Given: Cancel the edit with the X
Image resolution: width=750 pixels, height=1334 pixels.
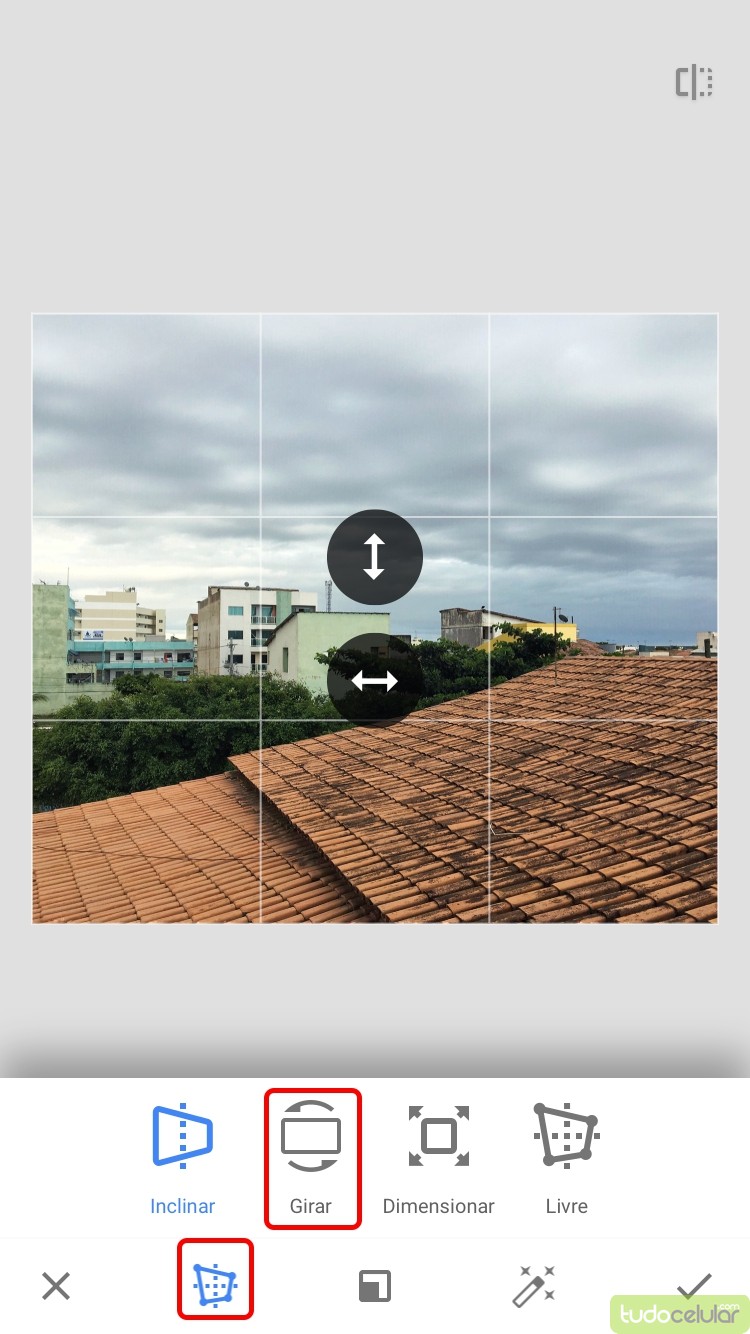Looking at the screenshot, I should pos(56,1286).
